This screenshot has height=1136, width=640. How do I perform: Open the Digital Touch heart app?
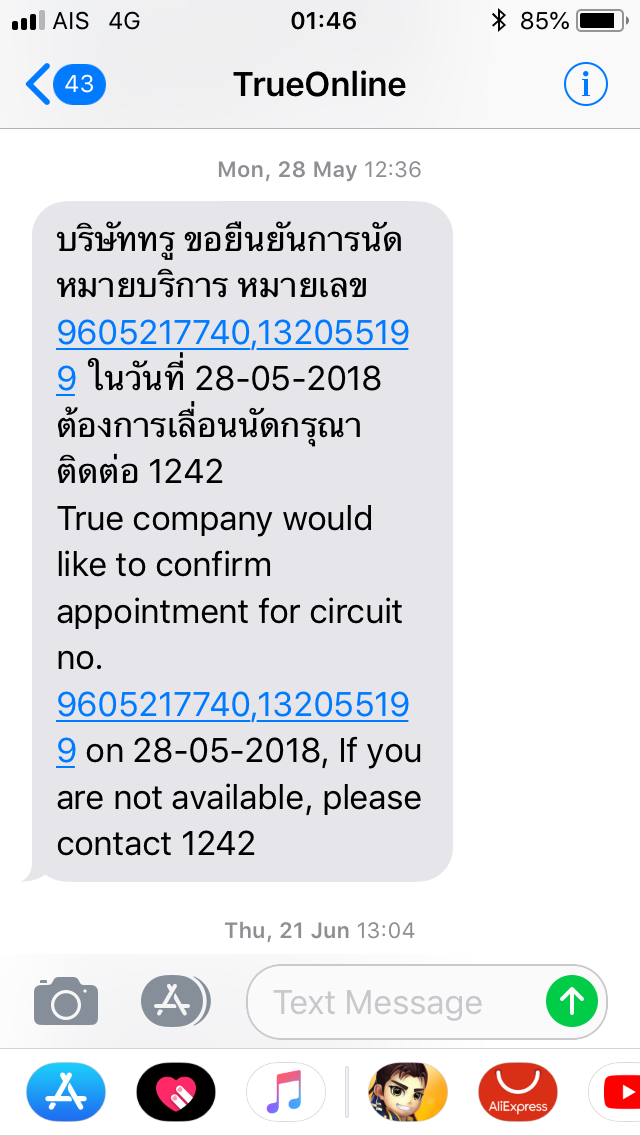click(176, 1092)
